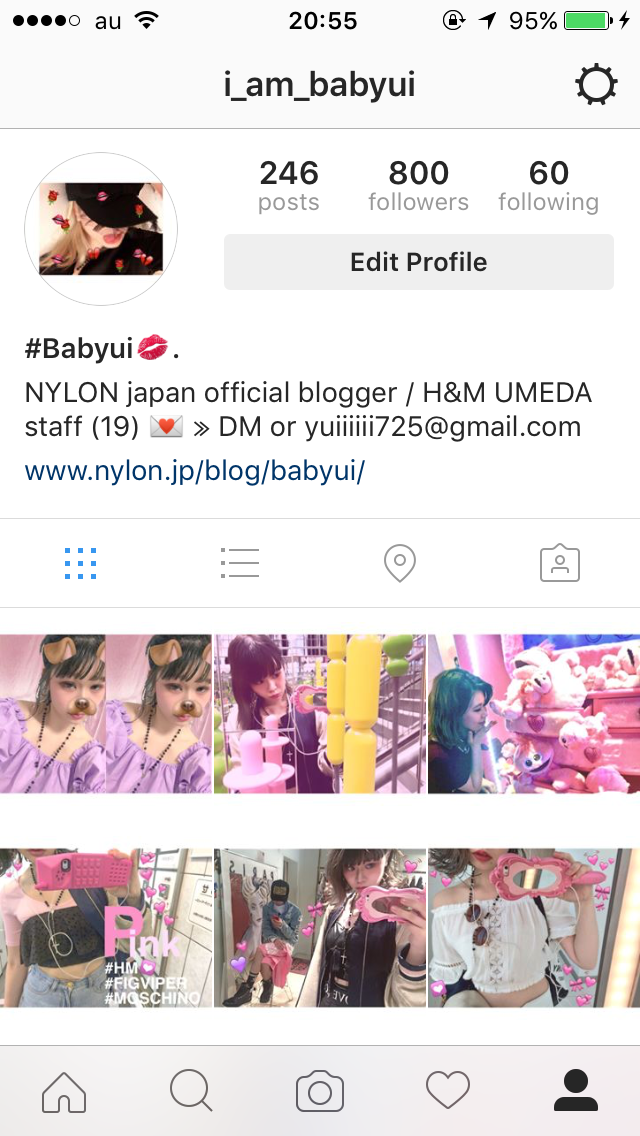The width and height of the screenshot is (640, 1136).
Task: Open the Pink #HM #MOSCHINO post
Action: click(106, 927)
